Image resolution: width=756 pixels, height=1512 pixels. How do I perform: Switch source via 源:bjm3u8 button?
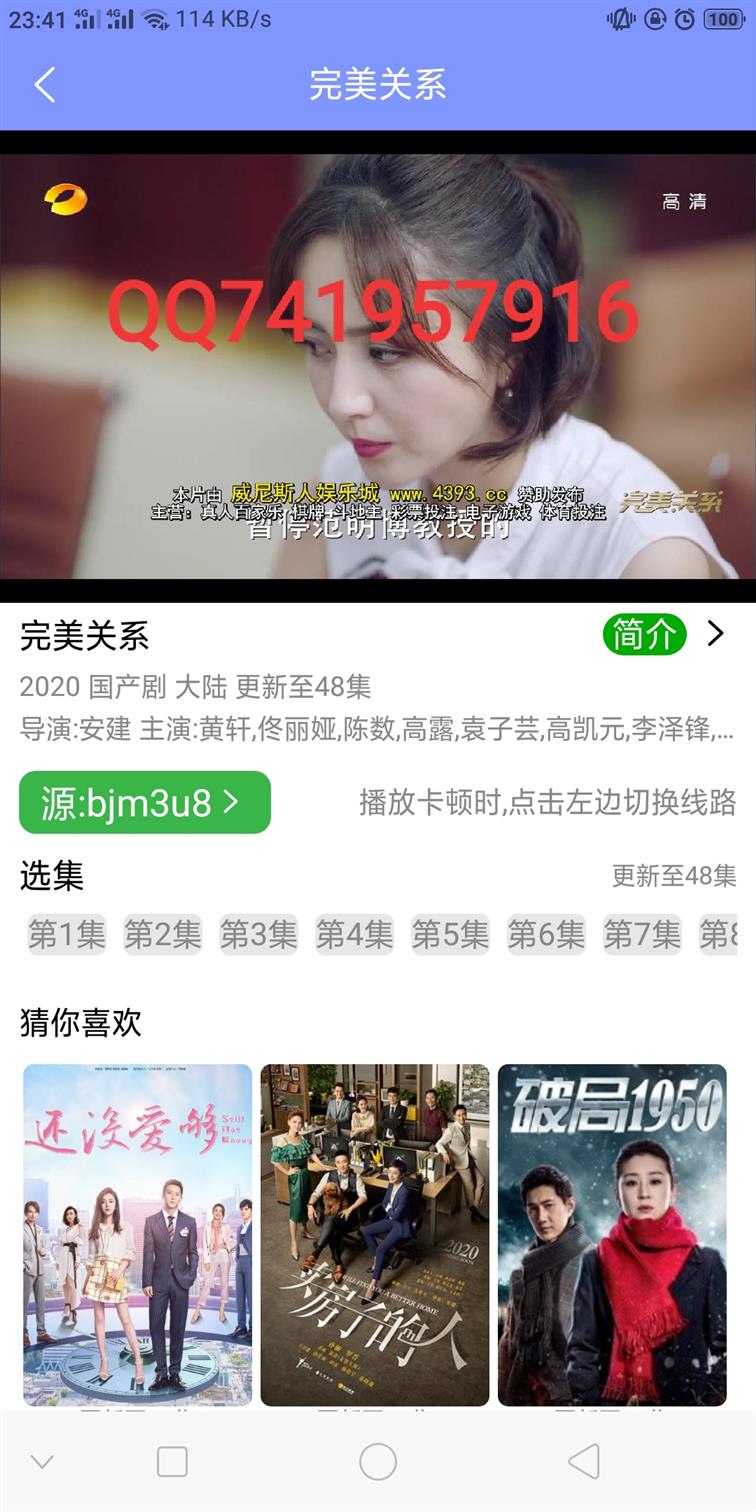click(x=145, y=802)
